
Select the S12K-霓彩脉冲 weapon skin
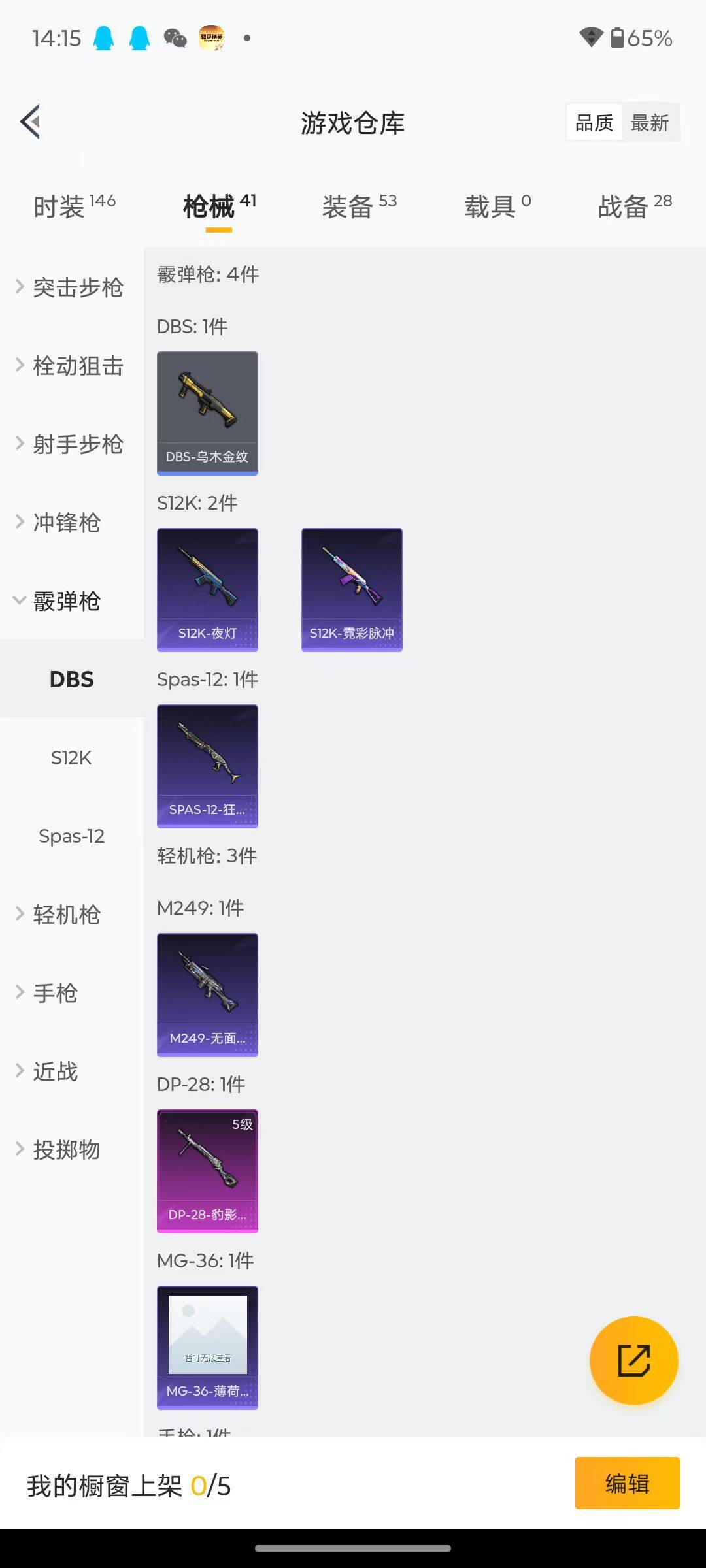pos(351,589)
